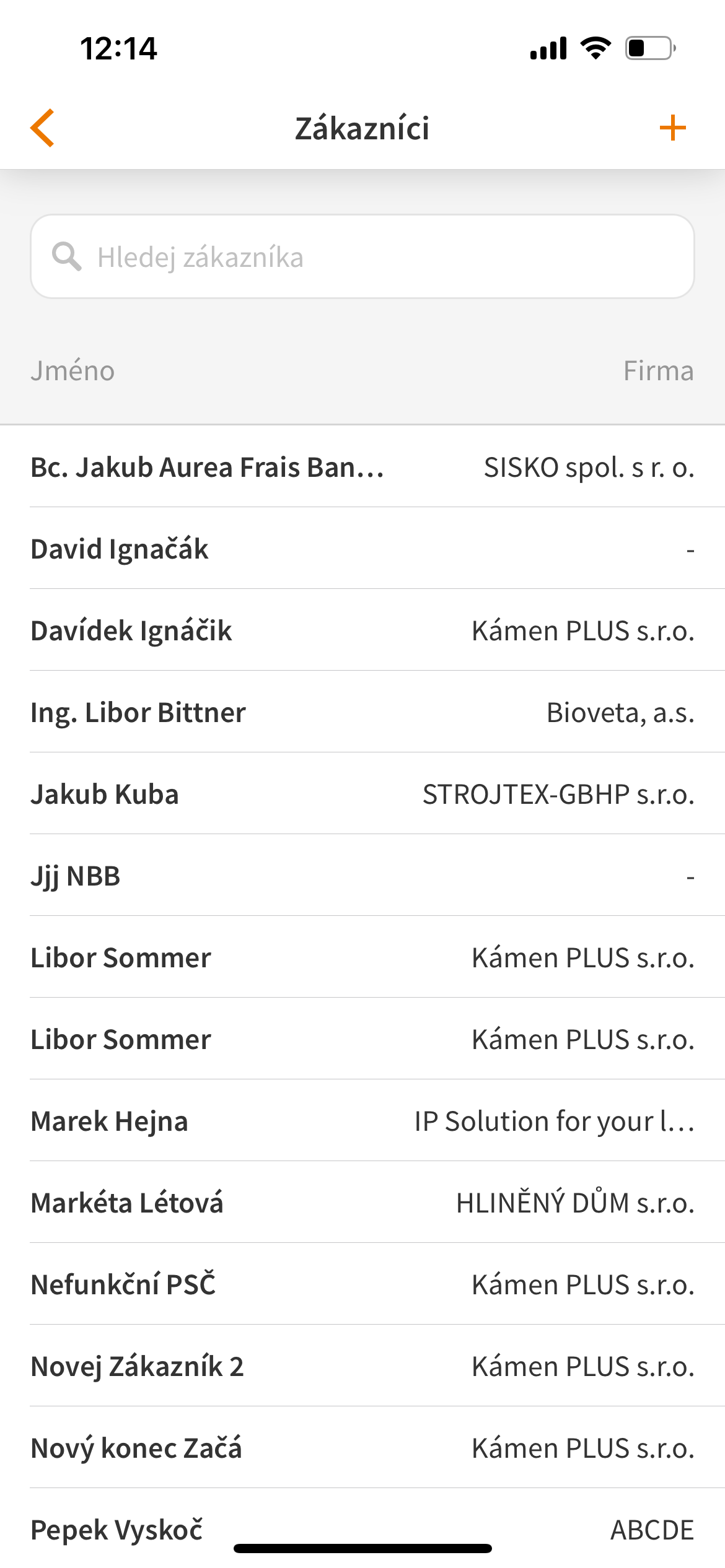Open customer Bc. Jakub Aurea Frais Ban…
This screenshot has width=725, height=1568.
pyautogui.click(x=362, y=467)
